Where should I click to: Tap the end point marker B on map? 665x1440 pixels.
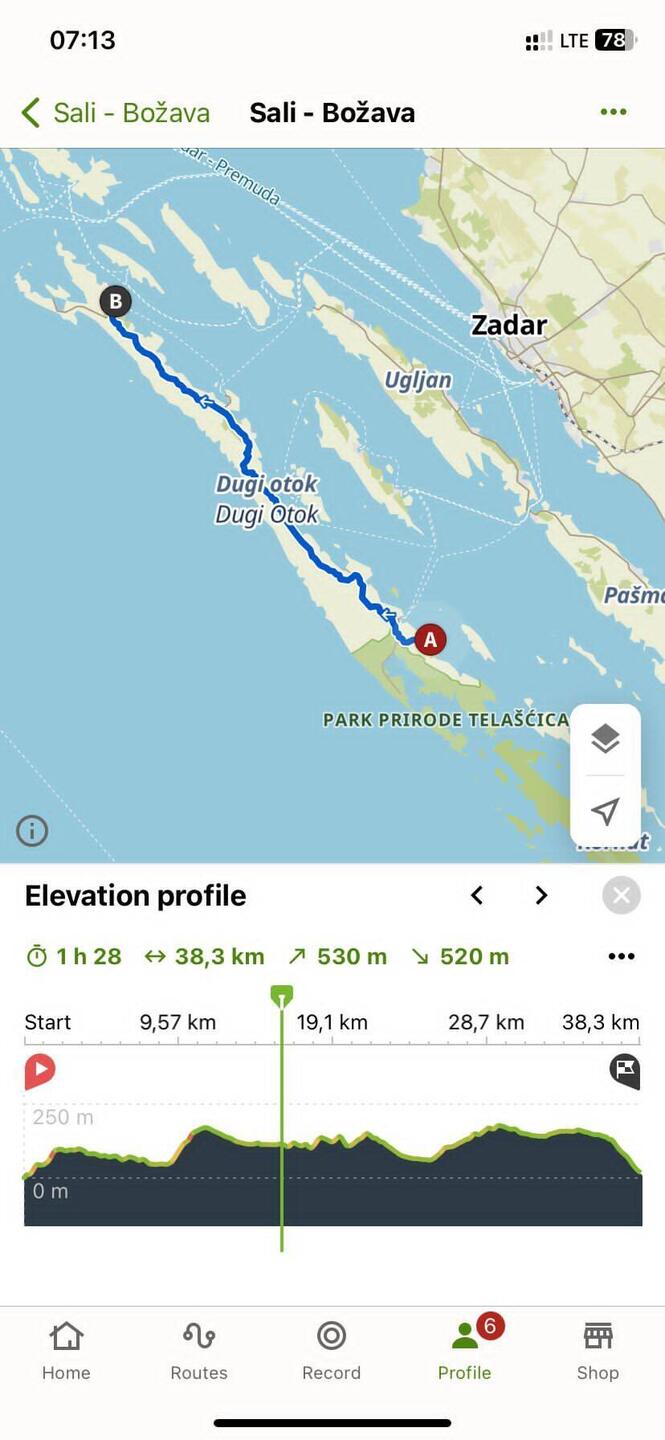[x=116, y=301]
